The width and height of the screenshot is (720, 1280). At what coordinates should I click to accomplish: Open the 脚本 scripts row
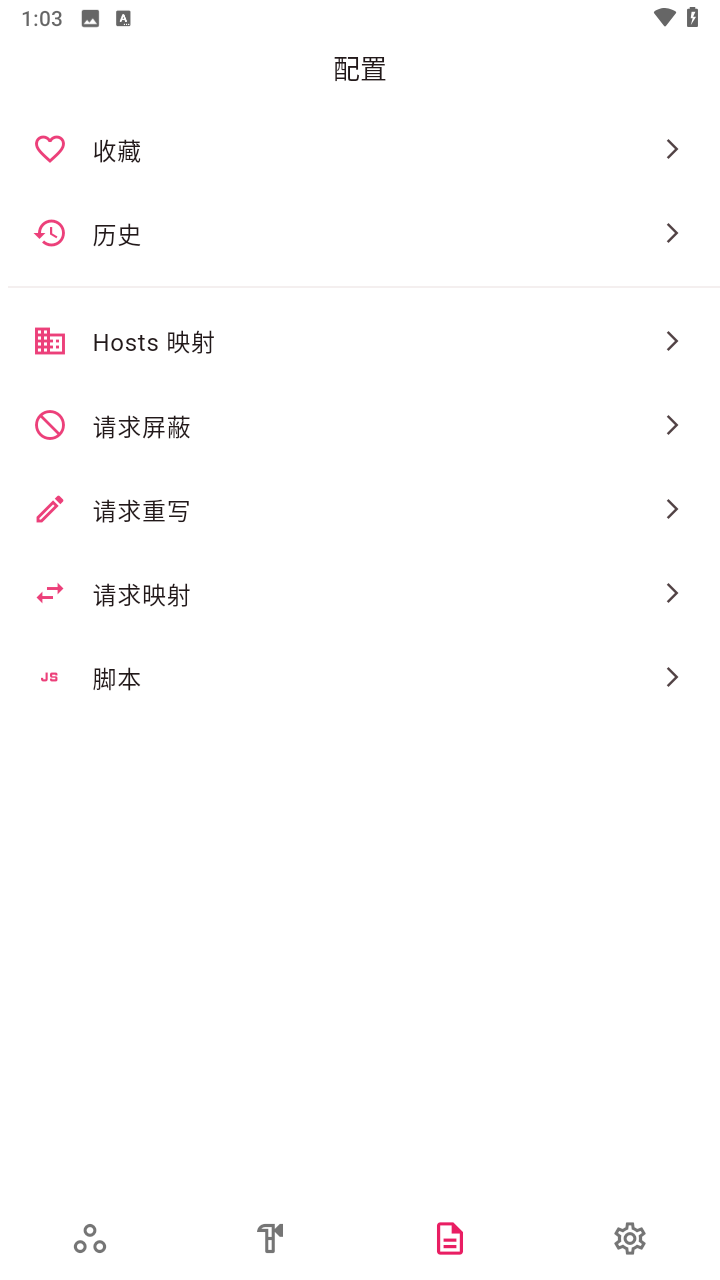[x=360, y=678]
